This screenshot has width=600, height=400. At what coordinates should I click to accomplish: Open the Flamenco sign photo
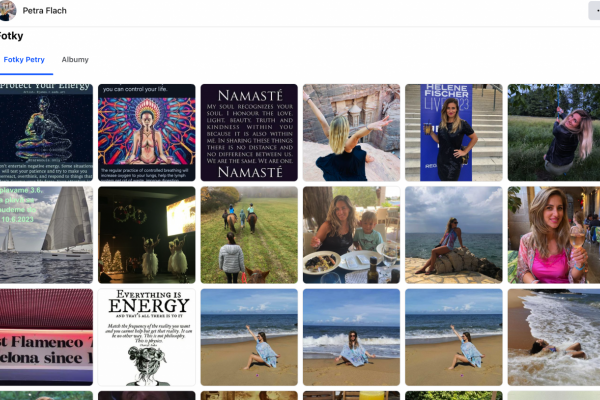click(x=46, y=338)
